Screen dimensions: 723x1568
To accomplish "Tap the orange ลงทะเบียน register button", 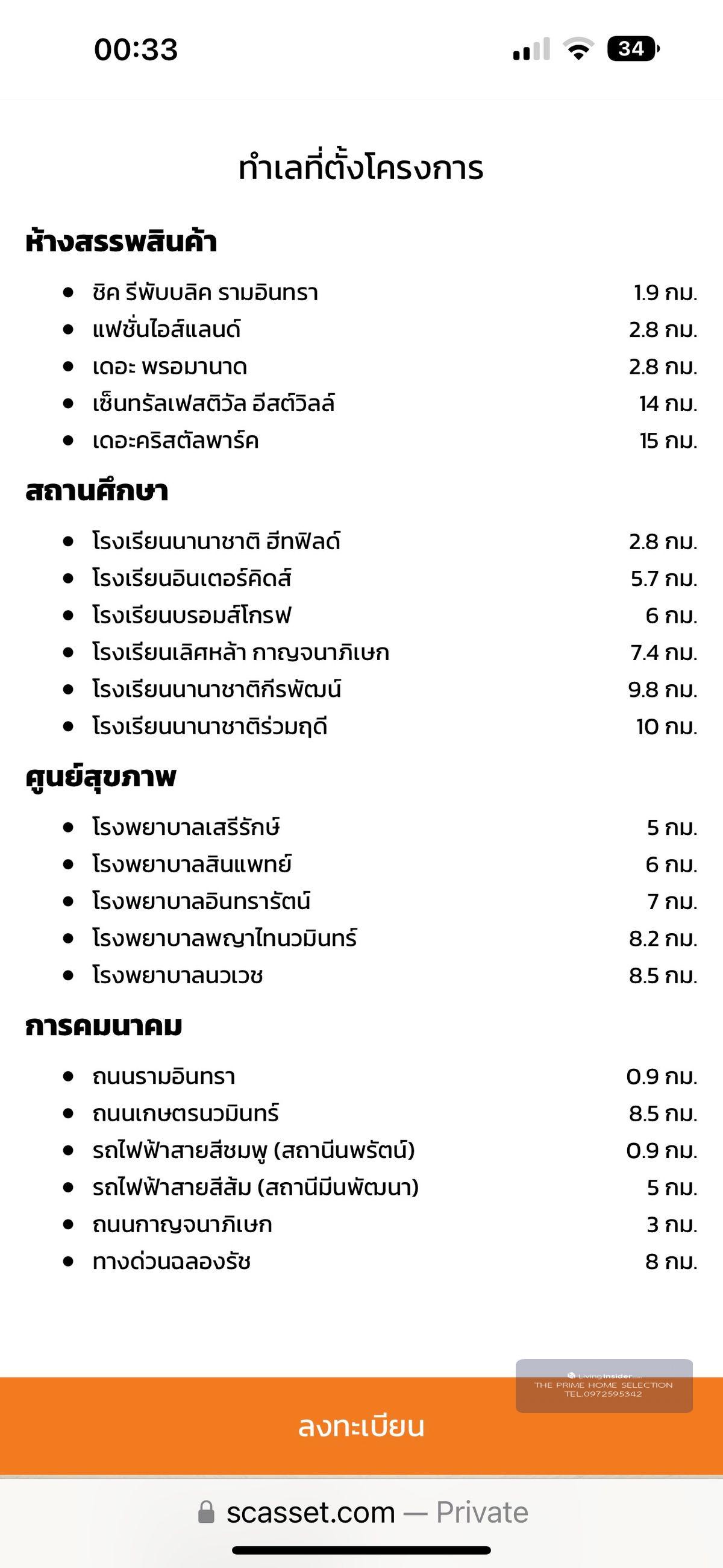I will pyautogui.click(x=361, y=1427).
